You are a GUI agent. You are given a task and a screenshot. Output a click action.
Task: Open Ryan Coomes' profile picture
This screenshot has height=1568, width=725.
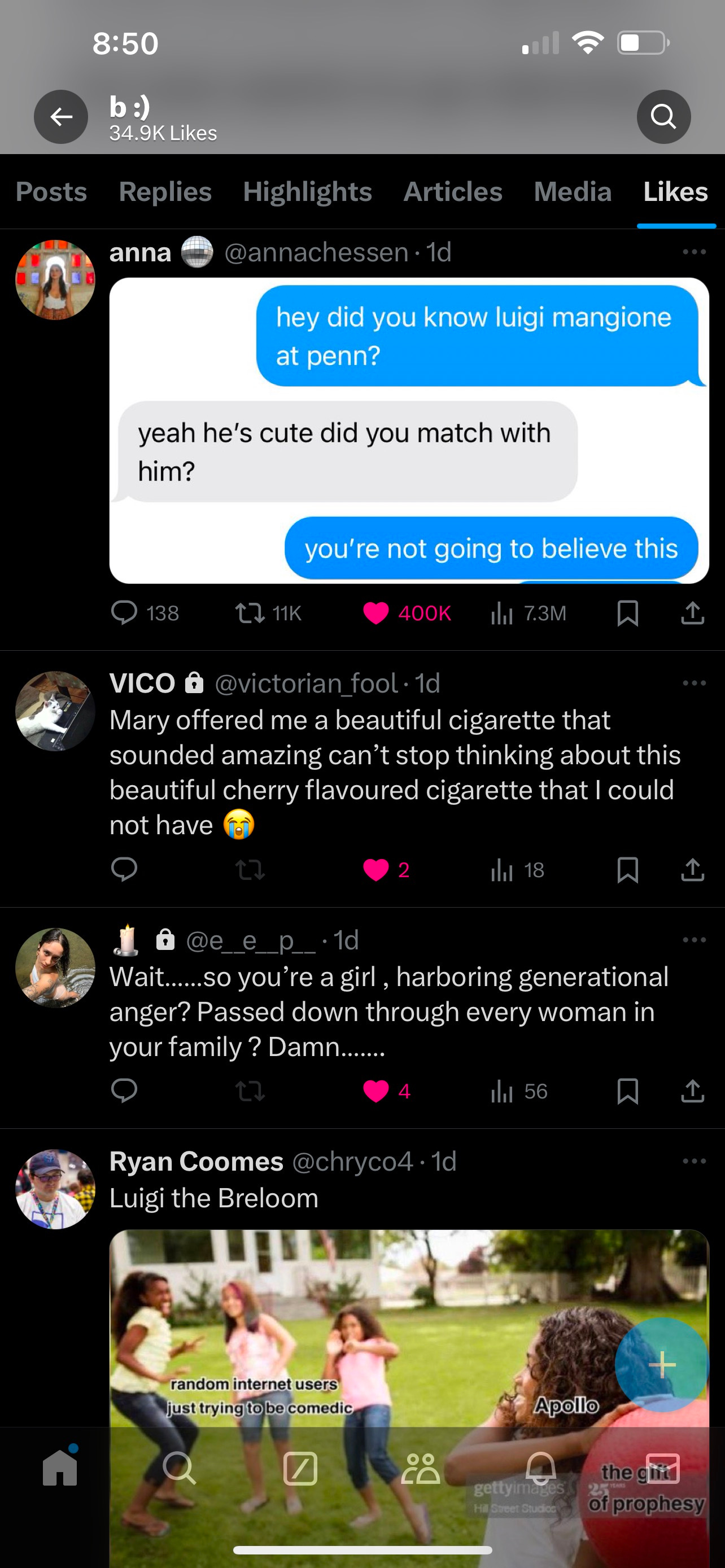[x=55, y=1189]
